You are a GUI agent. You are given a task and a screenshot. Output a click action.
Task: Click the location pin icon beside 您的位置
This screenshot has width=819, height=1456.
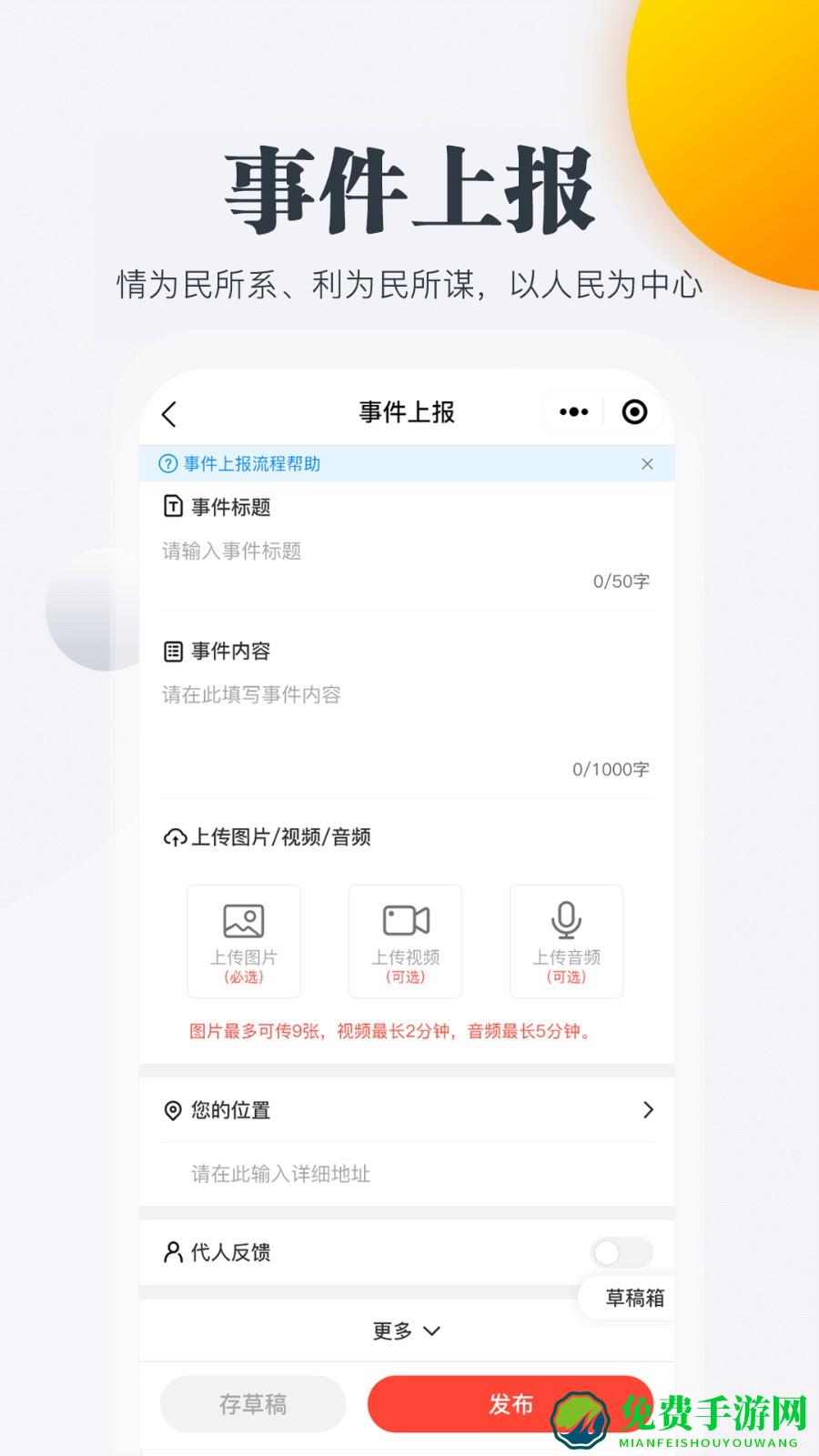172,1110
